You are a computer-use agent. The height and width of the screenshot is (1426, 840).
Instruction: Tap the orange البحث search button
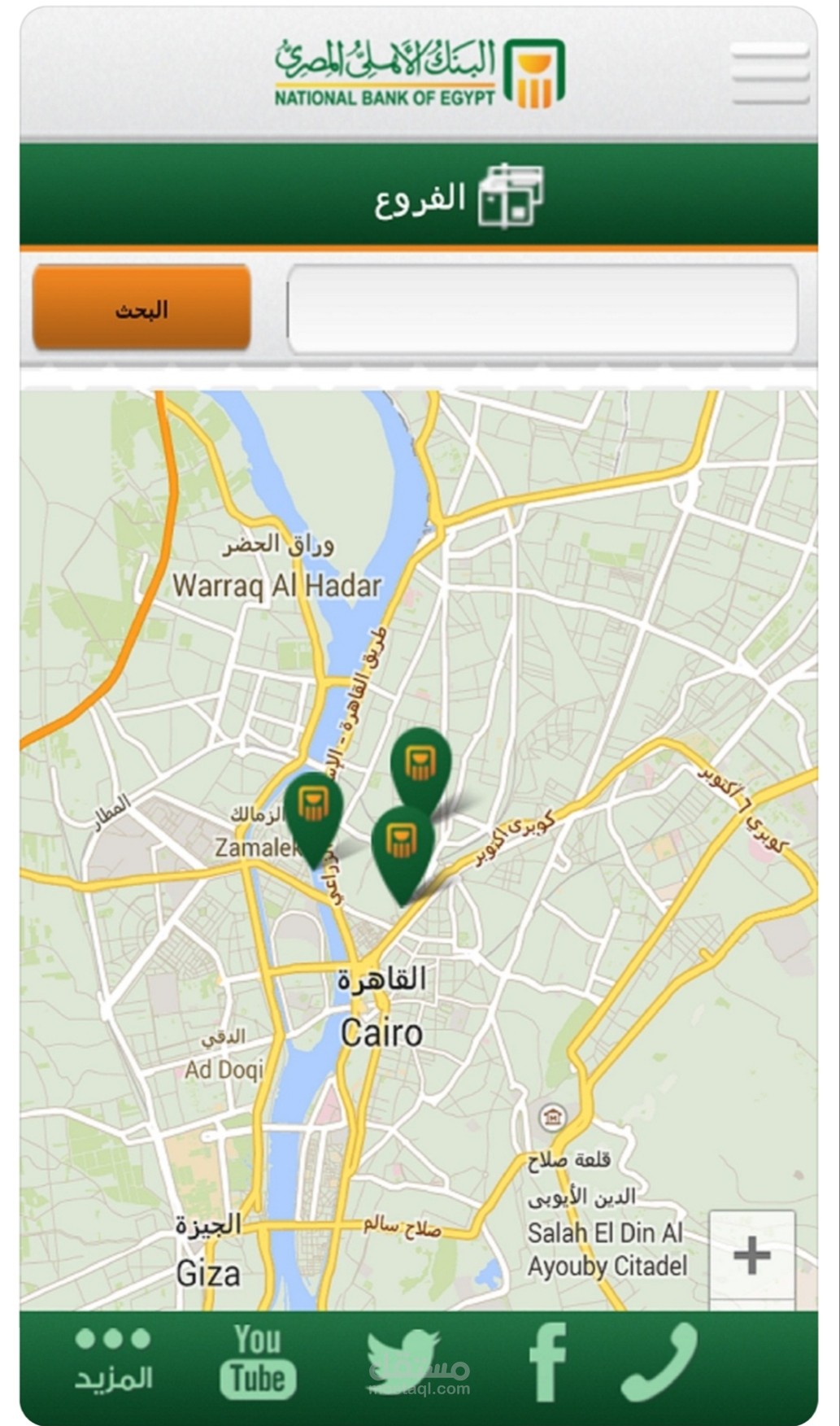pyautogui.click(x=141, y=308)
